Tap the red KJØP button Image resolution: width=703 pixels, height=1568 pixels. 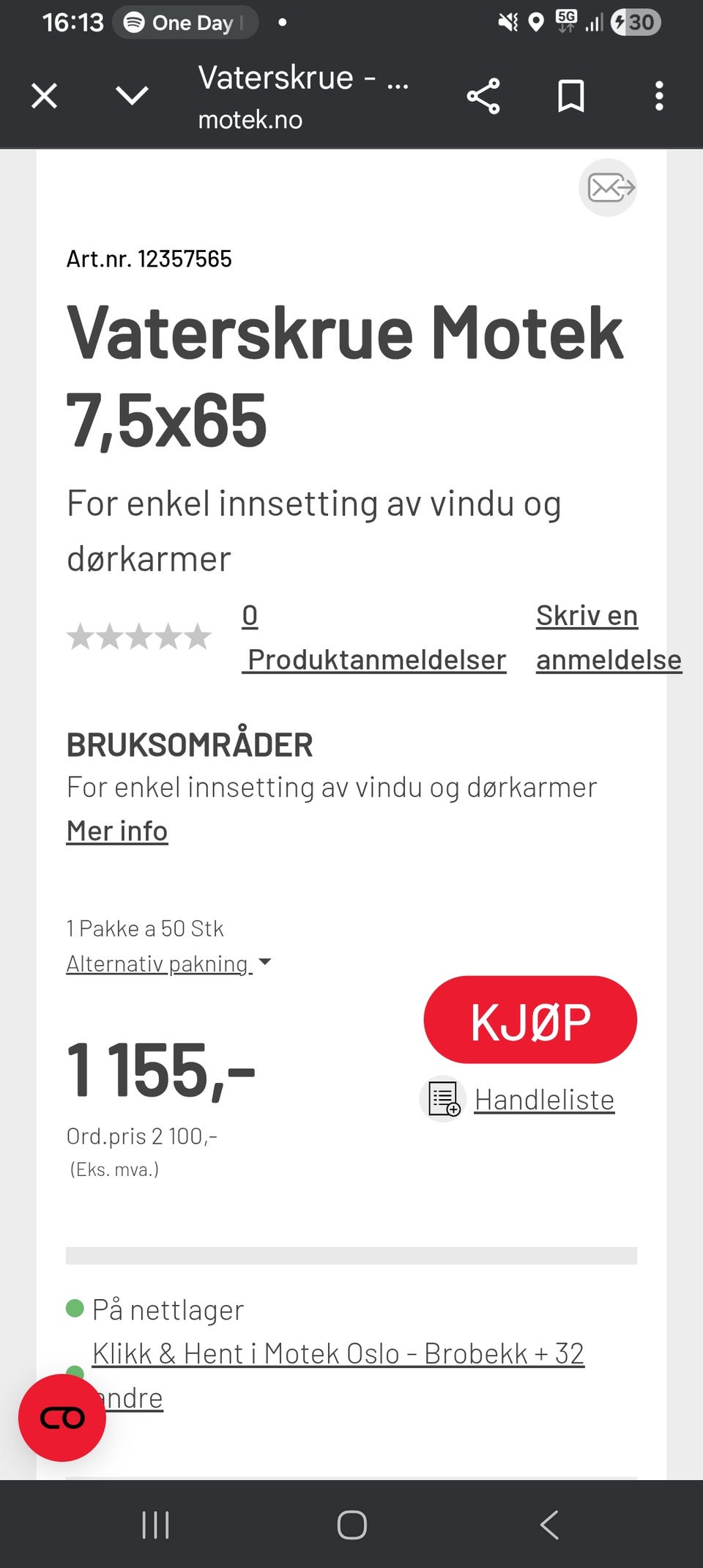(x=530, y=1020)
